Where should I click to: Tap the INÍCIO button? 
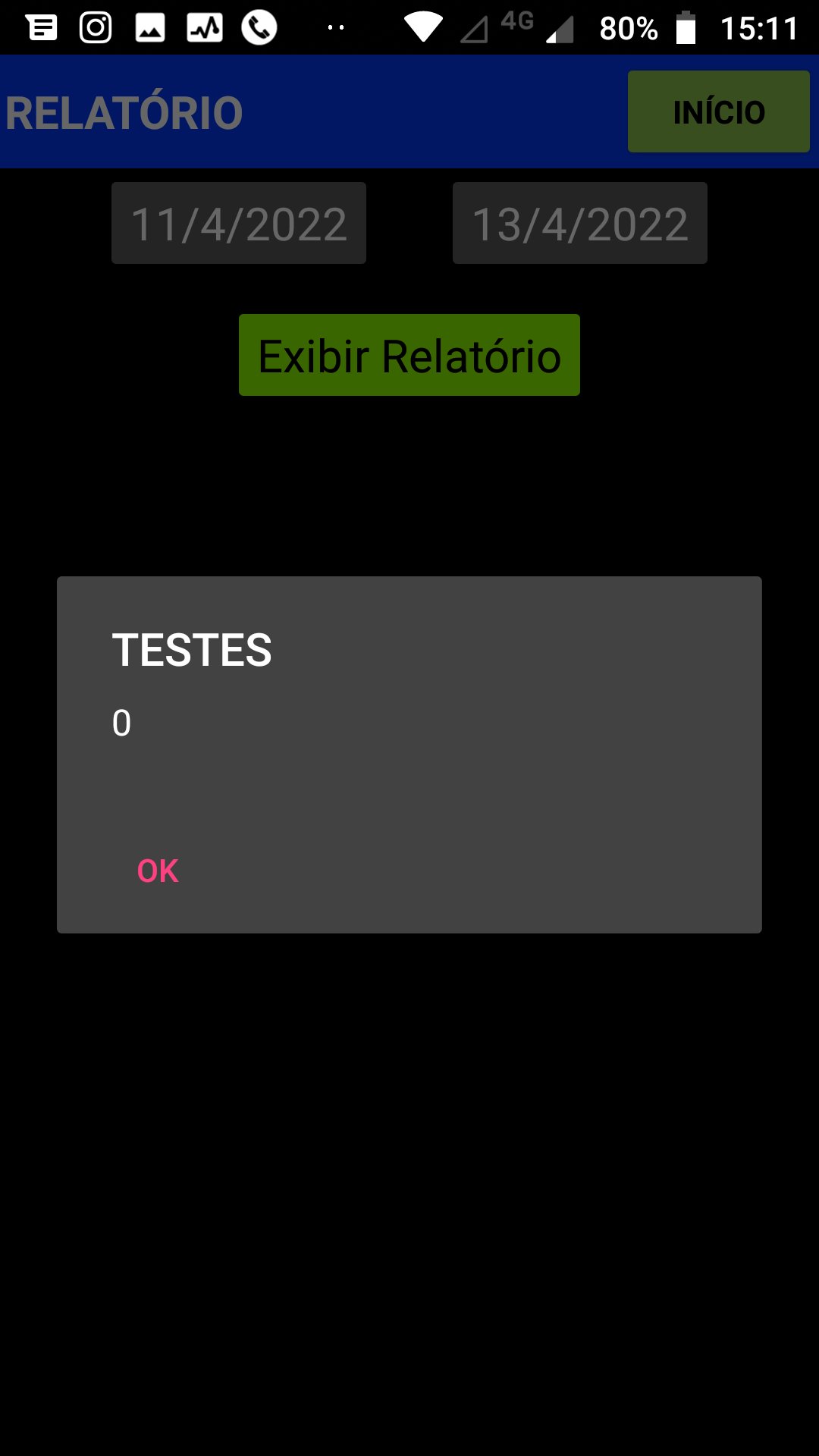[x=718, y=111]
